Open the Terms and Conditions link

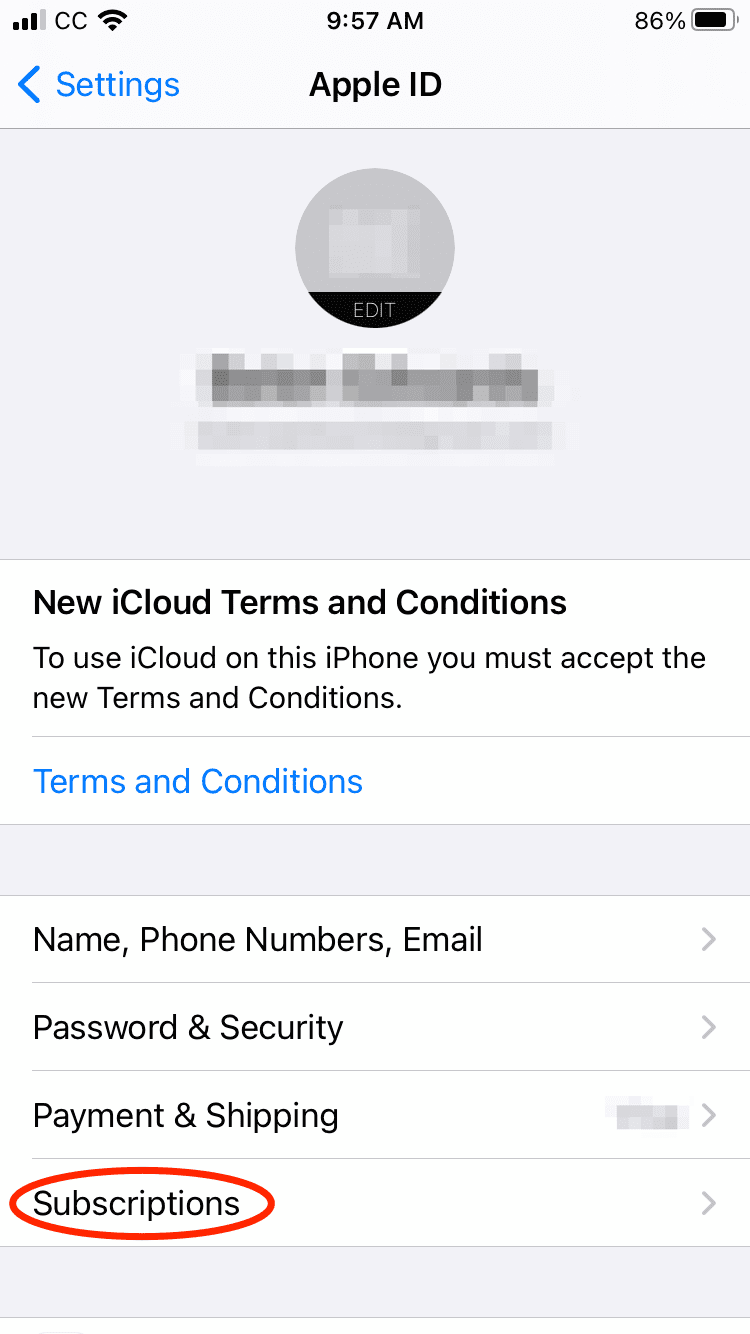[x=198, y=781]
